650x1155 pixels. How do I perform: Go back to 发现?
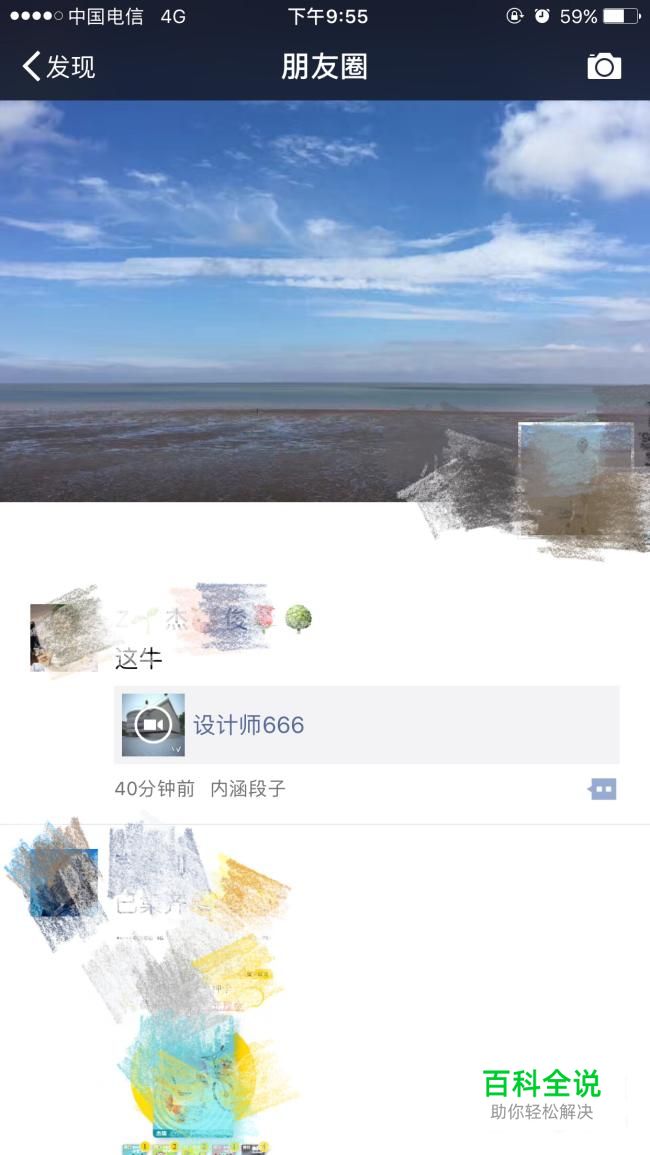tap(58, 67)
